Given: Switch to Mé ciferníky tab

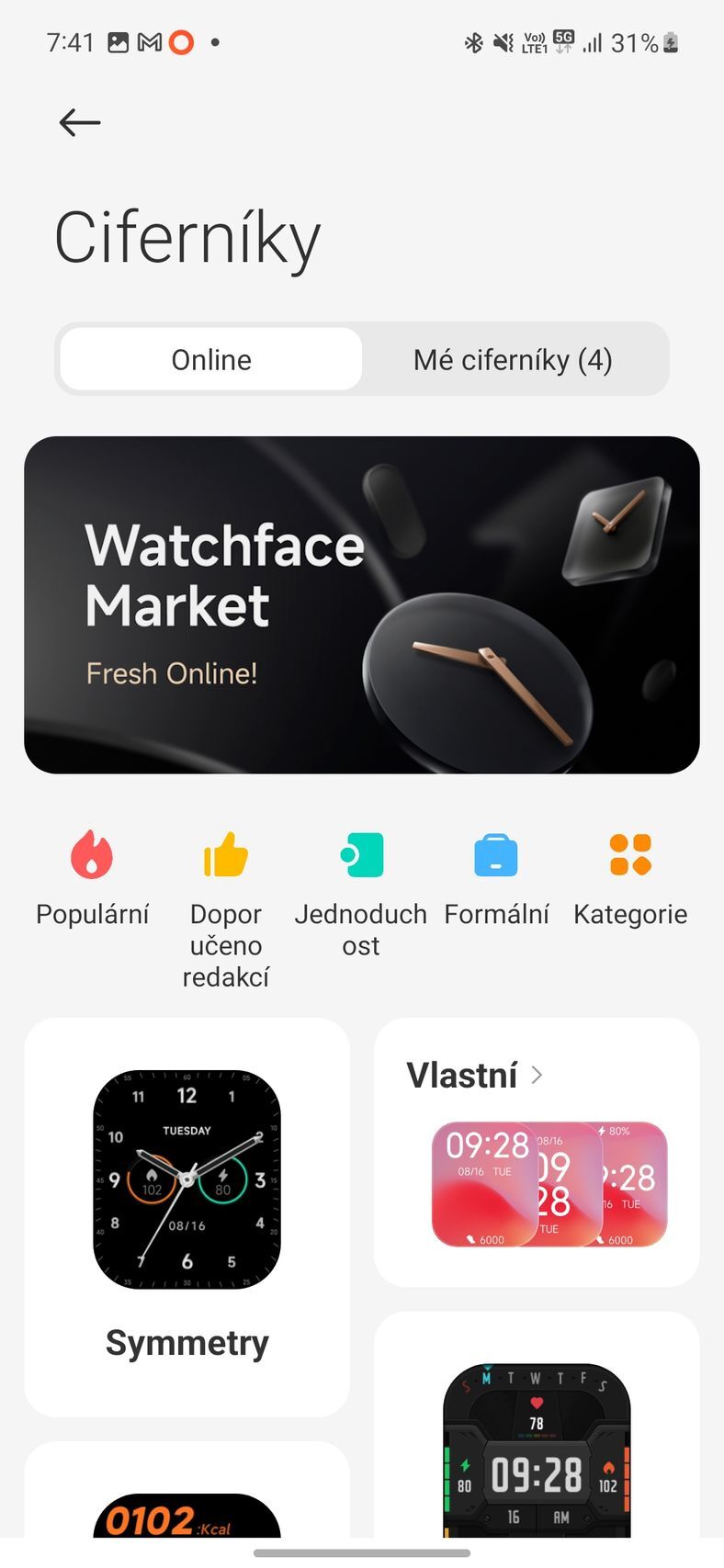Looking at the screenshot, I should (513, 359).
